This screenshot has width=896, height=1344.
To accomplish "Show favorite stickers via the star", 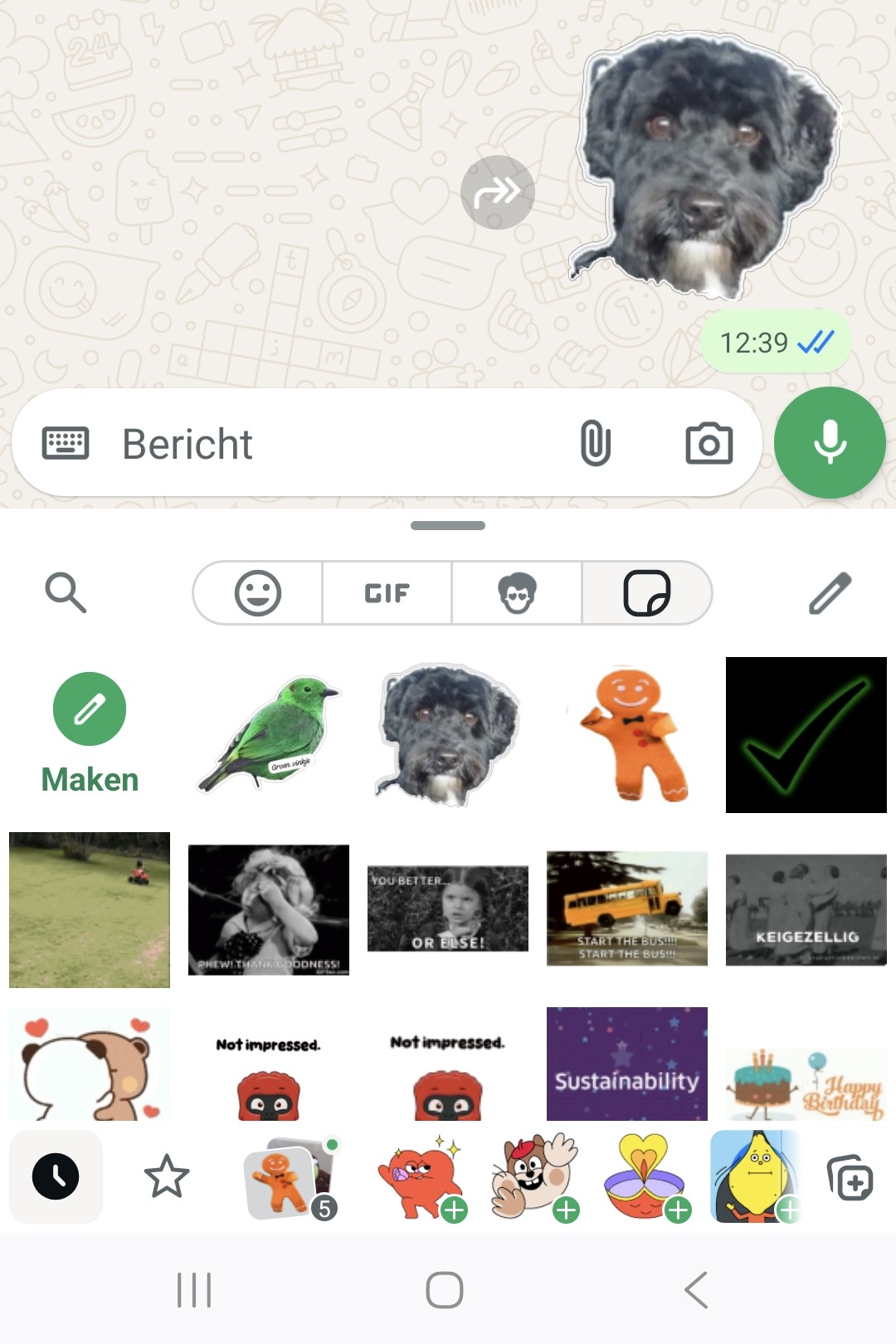I will [x=167, y=1176].
